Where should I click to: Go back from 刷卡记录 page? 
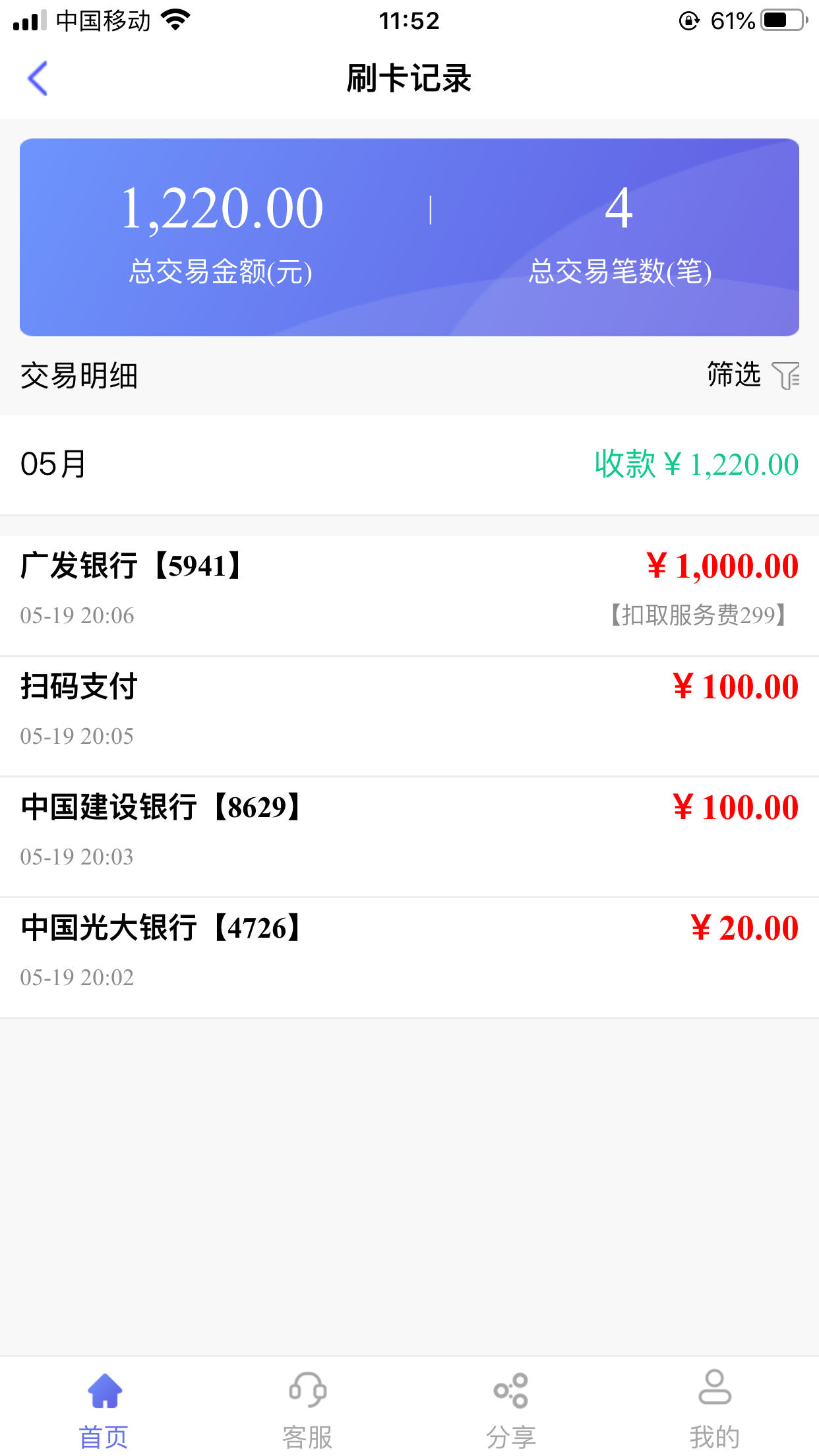pyautogui.click(x=38, y=78)
